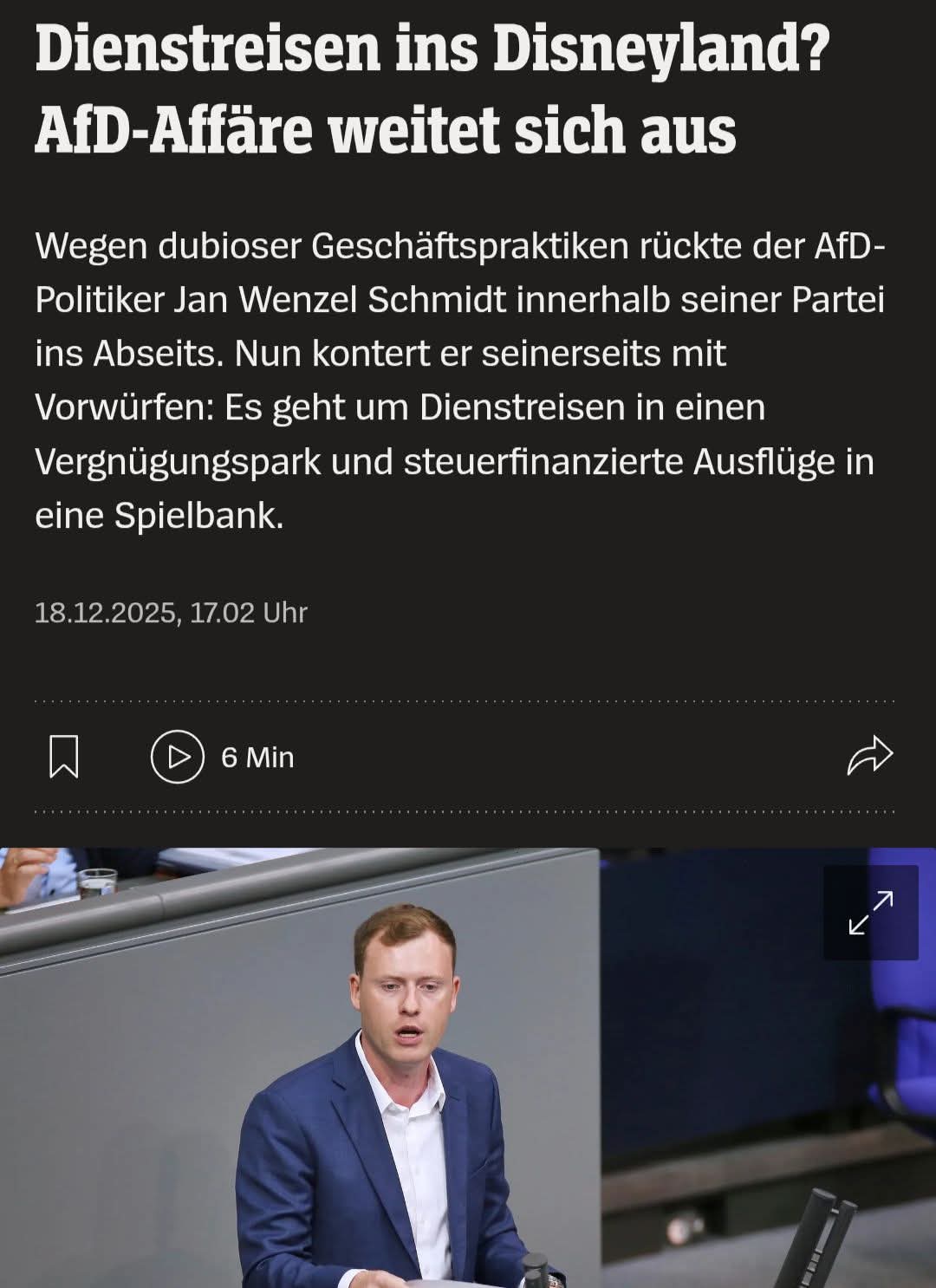Viewport: 936px width, 1288px height.
Task: Bookmark this article
Action: pyautogui.click(x=64, y=757)
